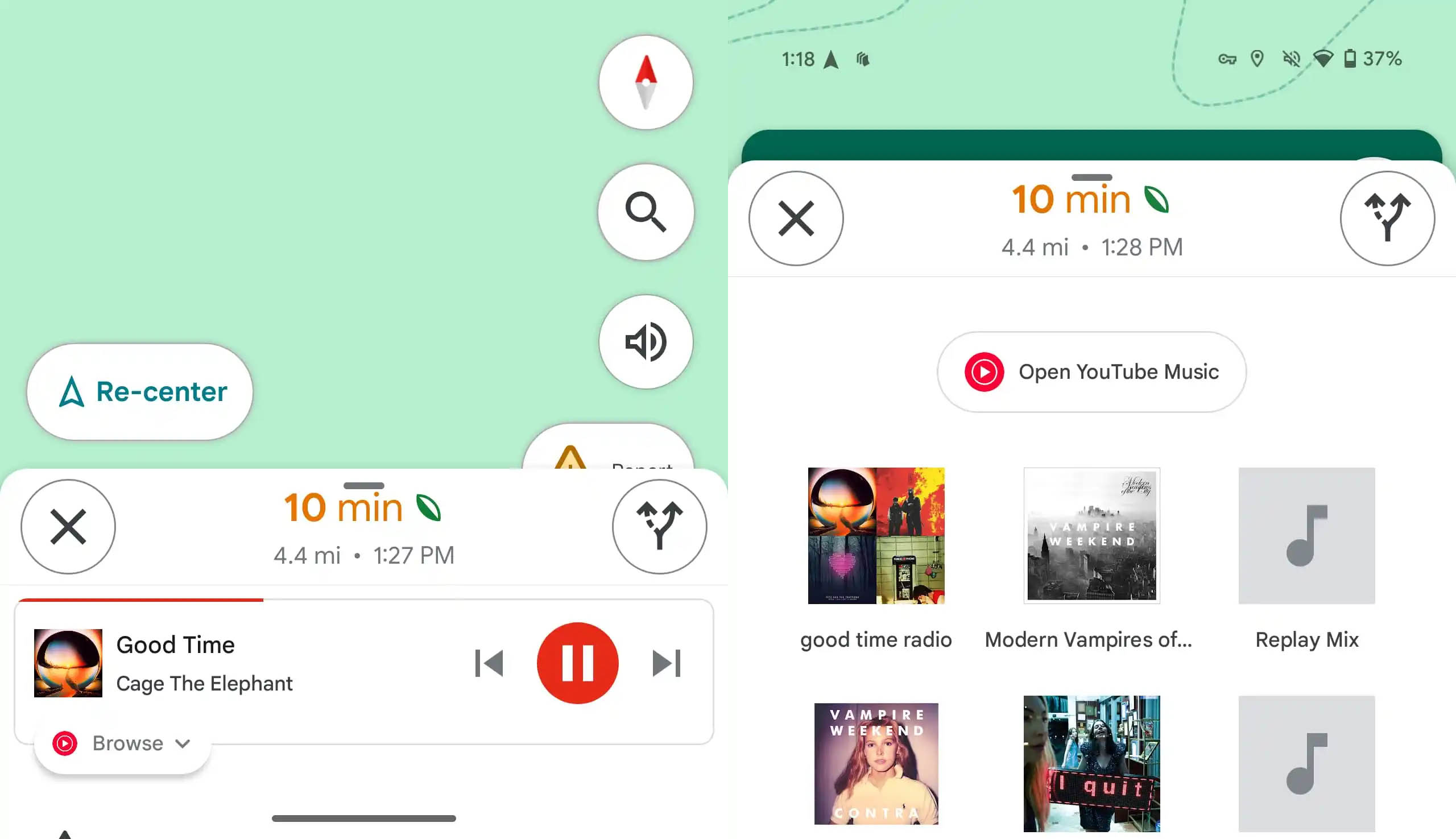Search along the route
This screenshot has height=839, width=1456.
pos(646,212)
